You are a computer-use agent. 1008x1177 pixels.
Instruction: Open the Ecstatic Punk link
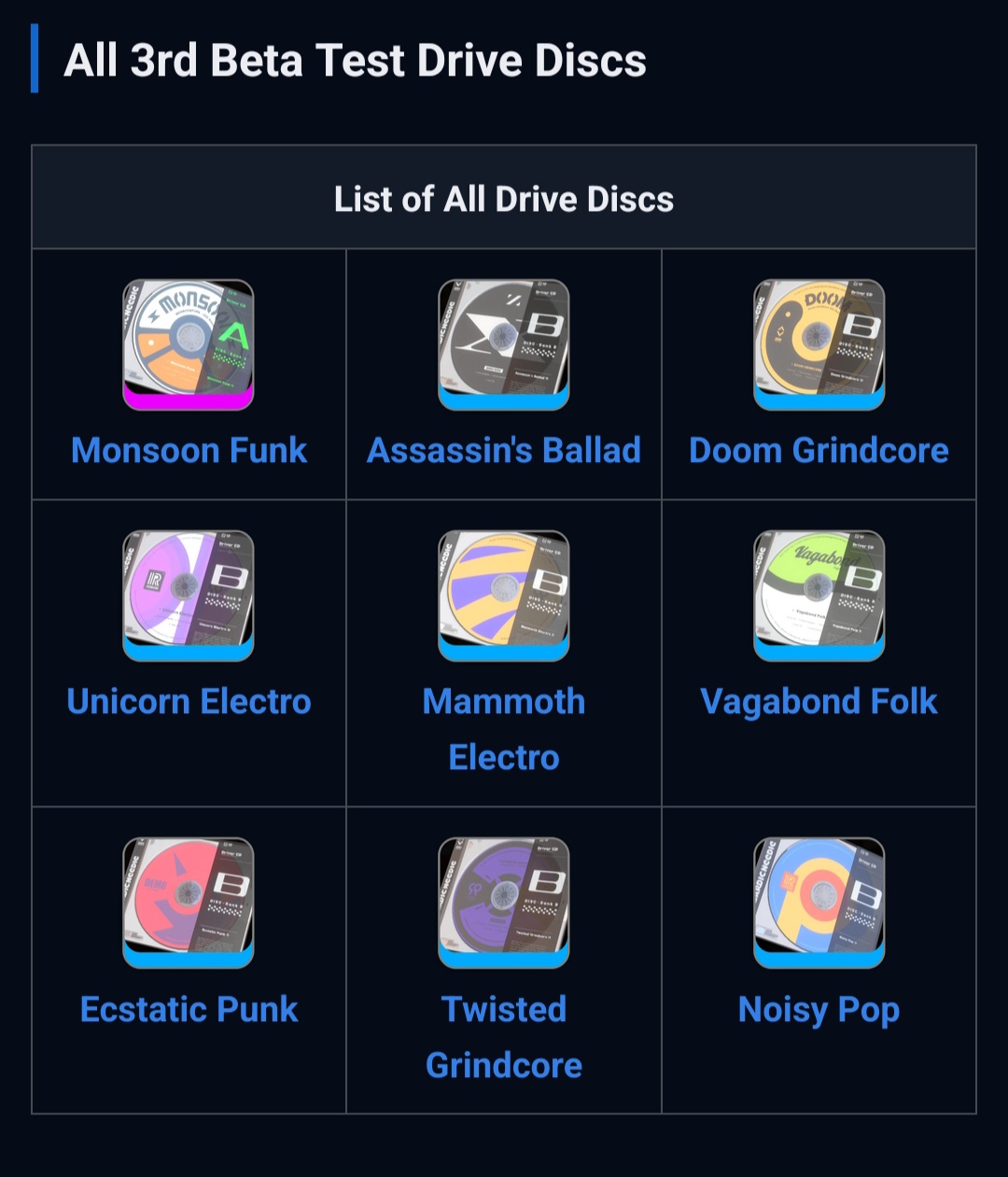pyautogui.click(x=189, y=1010)
